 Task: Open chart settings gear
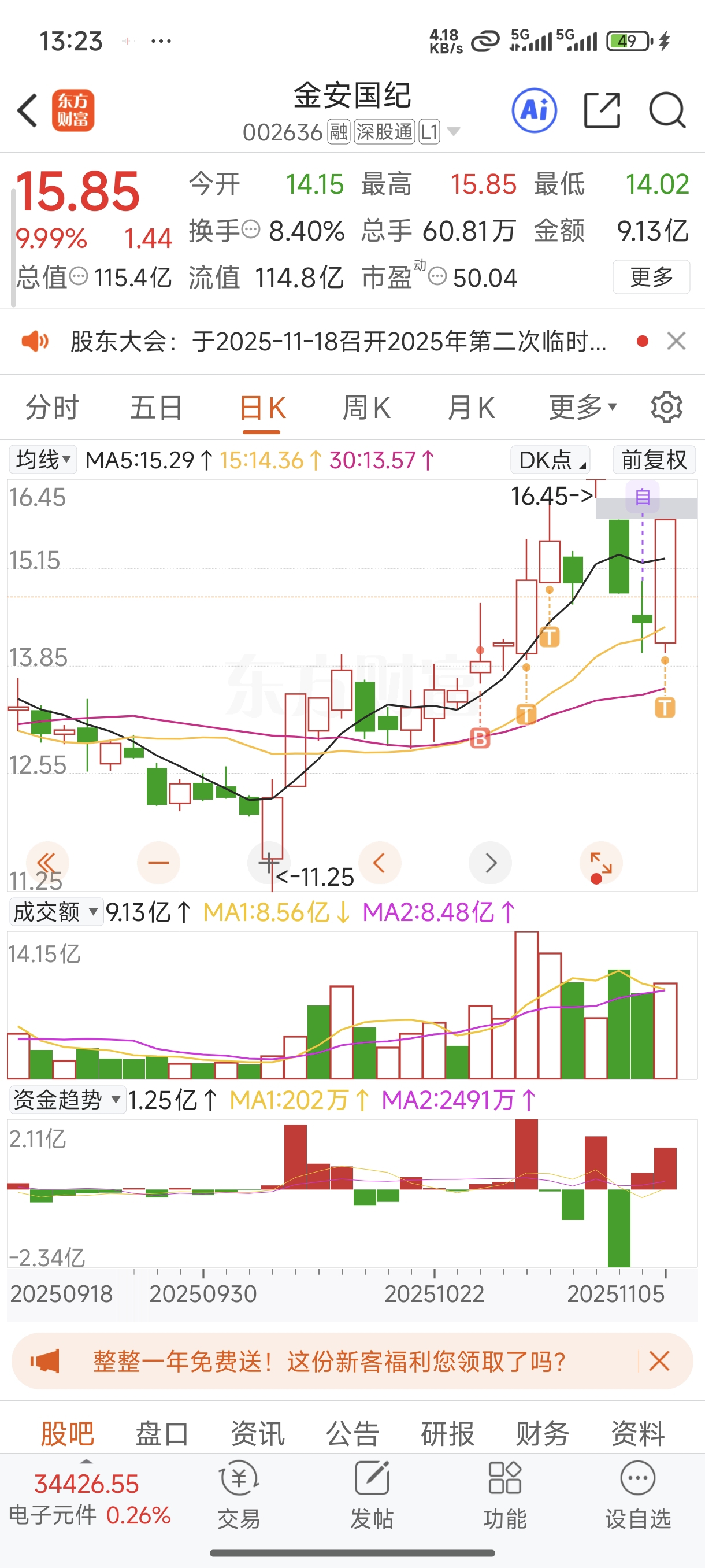tap(667, 407)
